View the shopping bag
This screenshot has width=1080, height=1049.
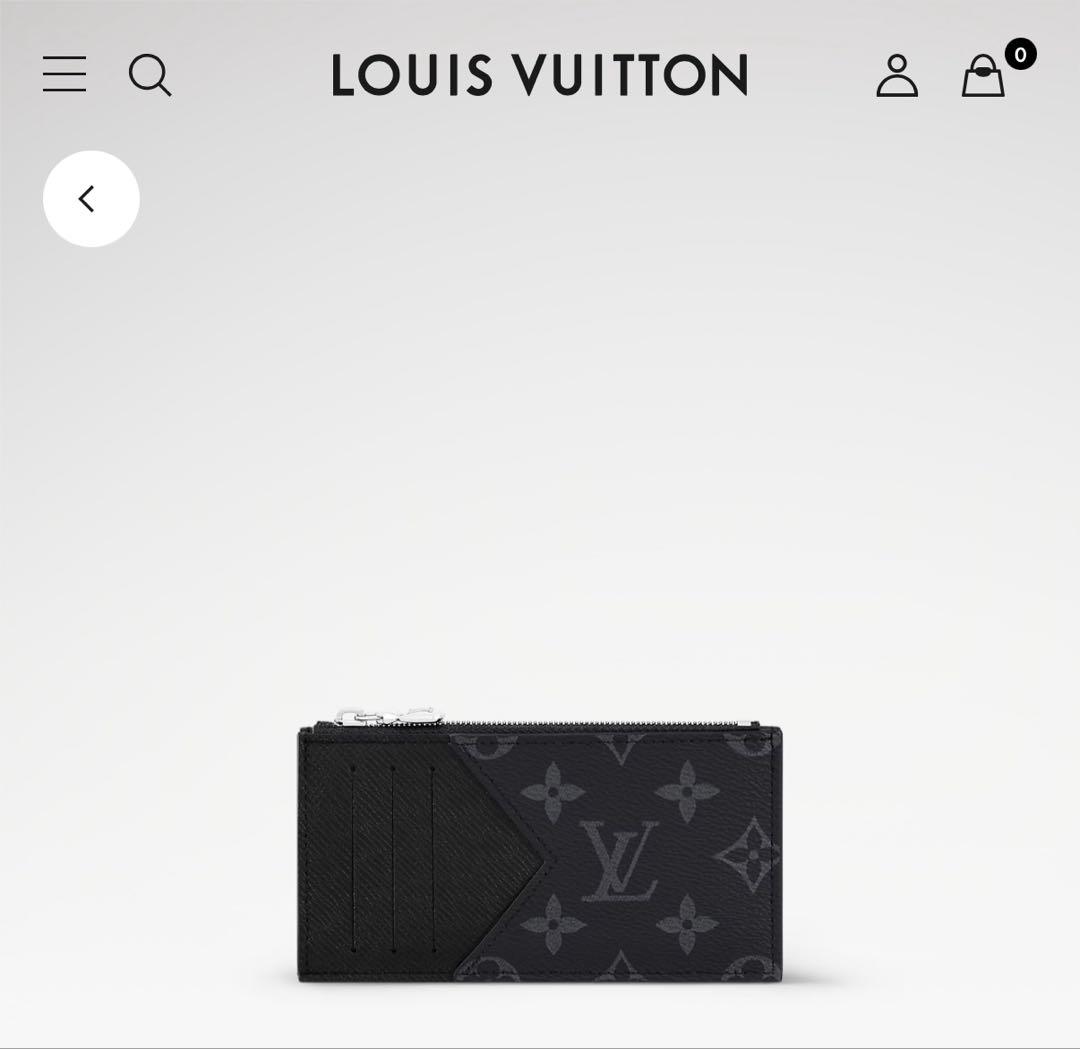(x=984, y=76)
